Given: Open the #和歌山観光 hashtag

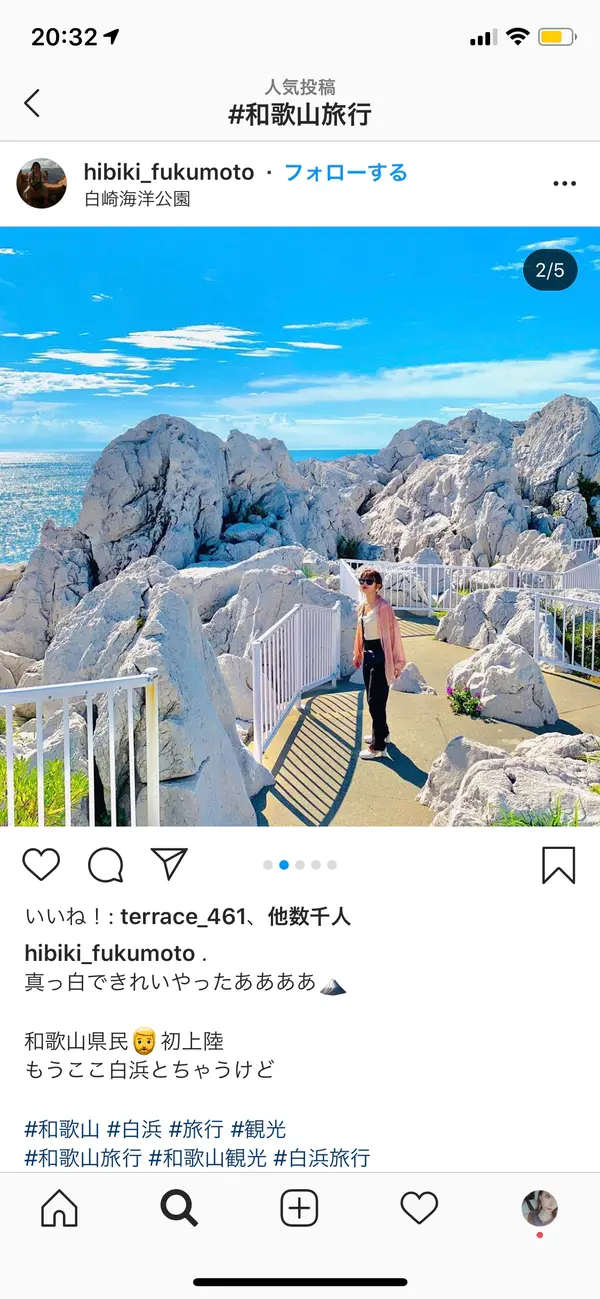Looking at the screenshot, I should click(x=208, y=1158).
